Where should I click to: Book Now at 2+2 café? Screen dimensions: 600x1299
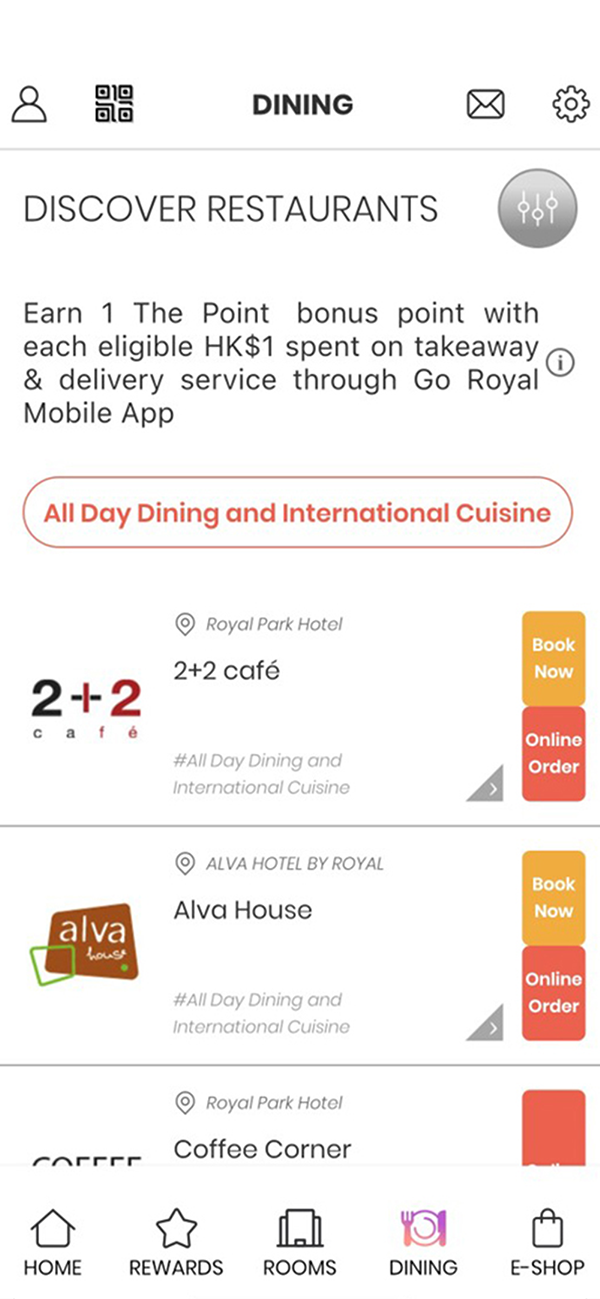553,658
